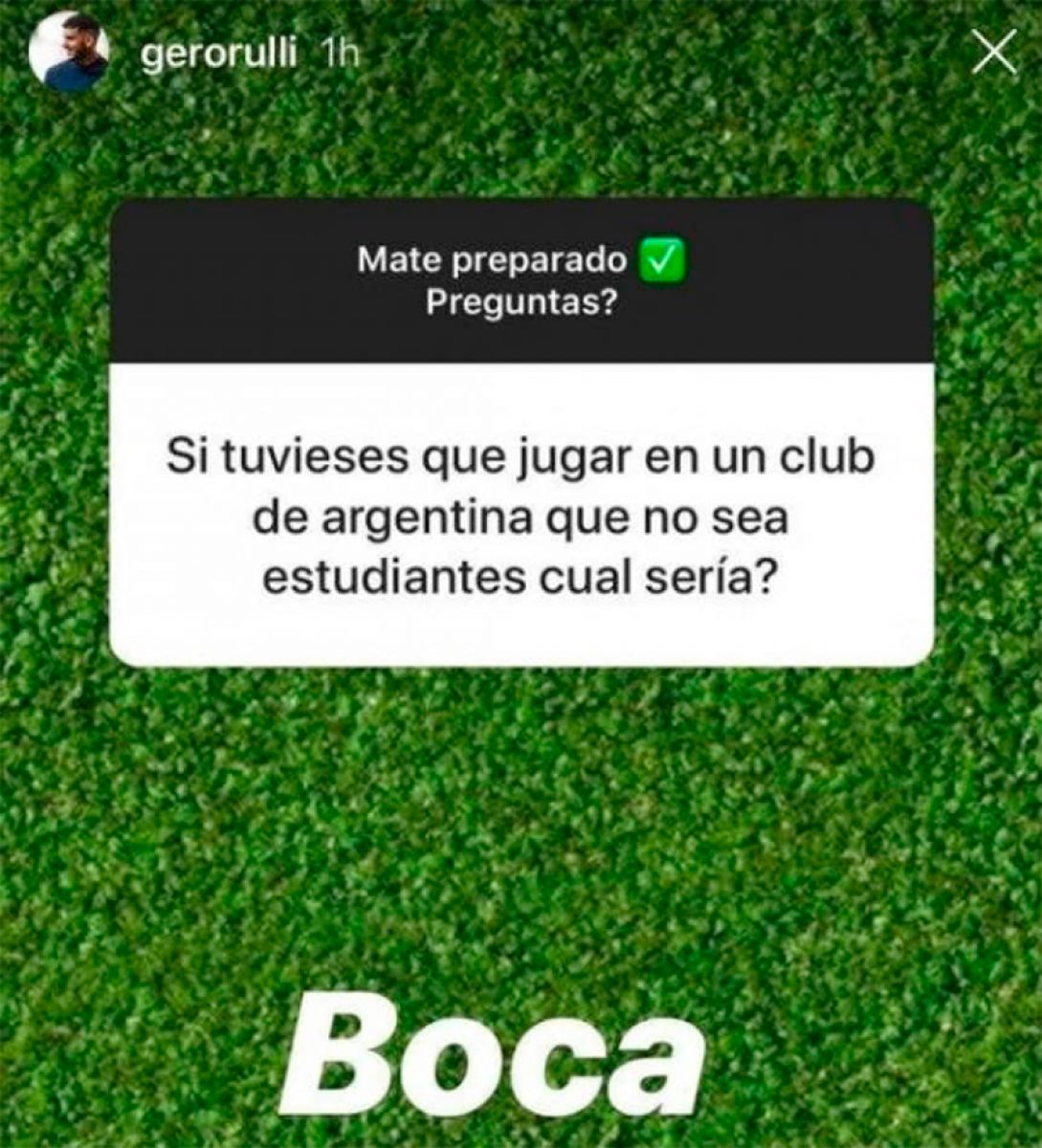
Task: Close the story viewer
Action: [994, 52]
